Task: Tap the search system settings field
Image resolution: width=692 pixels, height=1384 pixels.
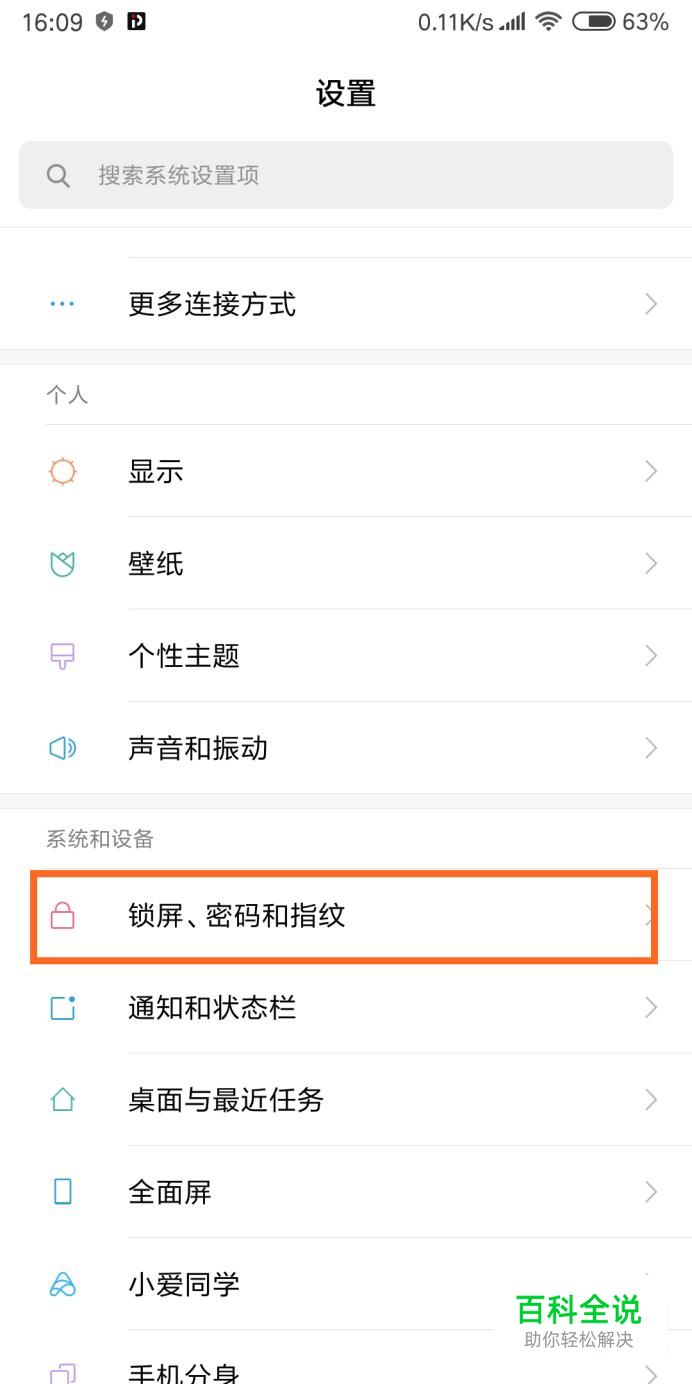Action: pyautogui.click(x=346, y=175)
